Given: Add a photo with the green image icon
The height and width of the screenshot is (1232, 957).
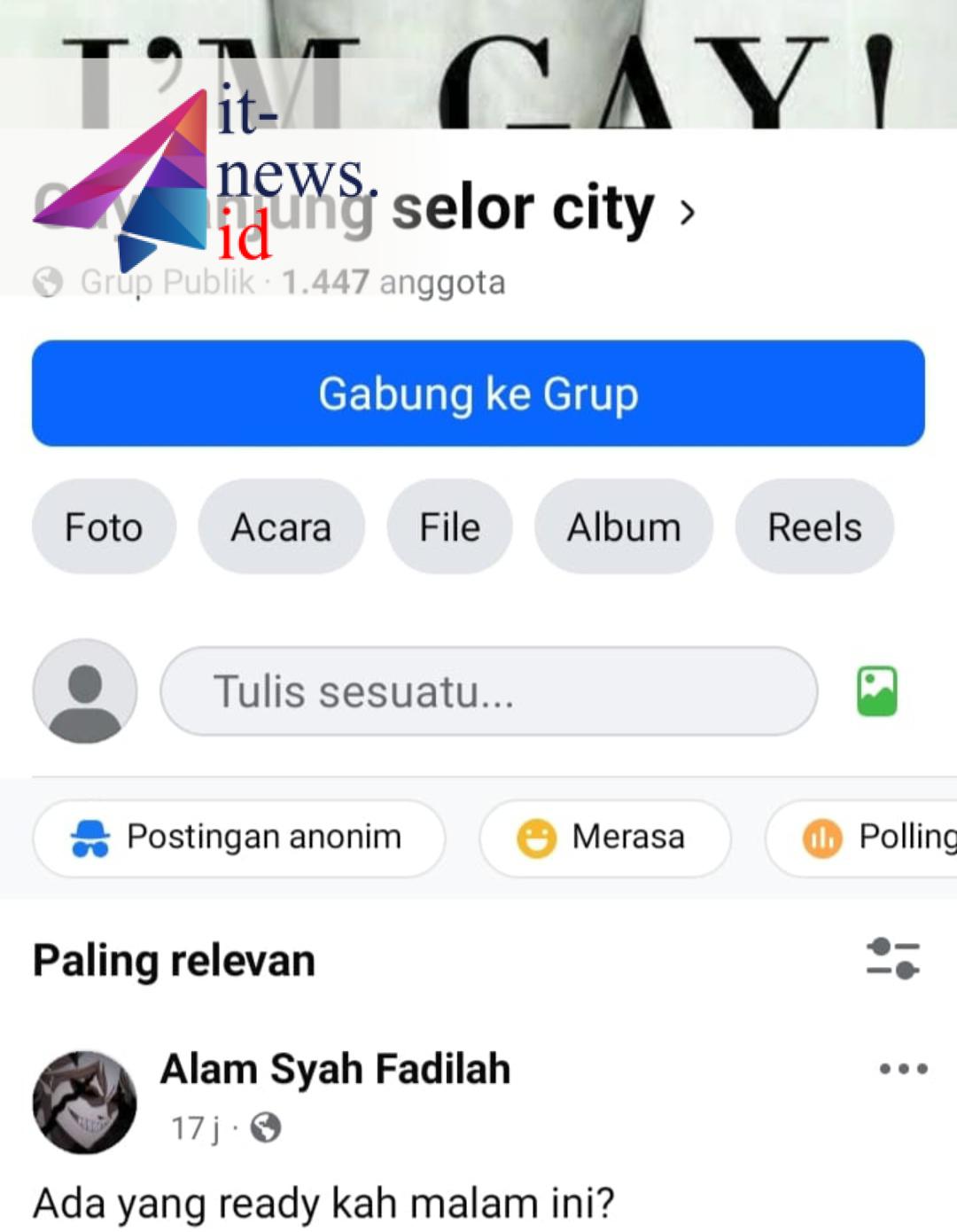Looking at the screenshot, I should (876, 691).
